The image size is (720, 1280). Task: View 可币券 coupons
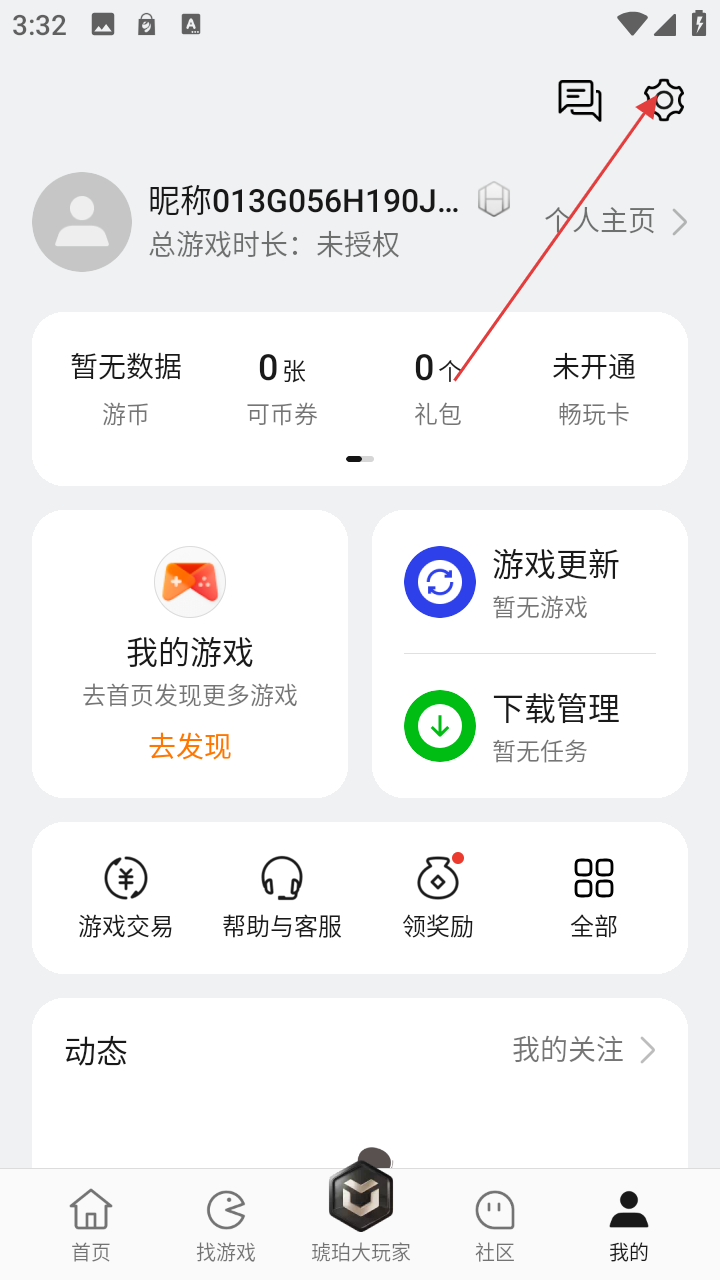point(282,388)
